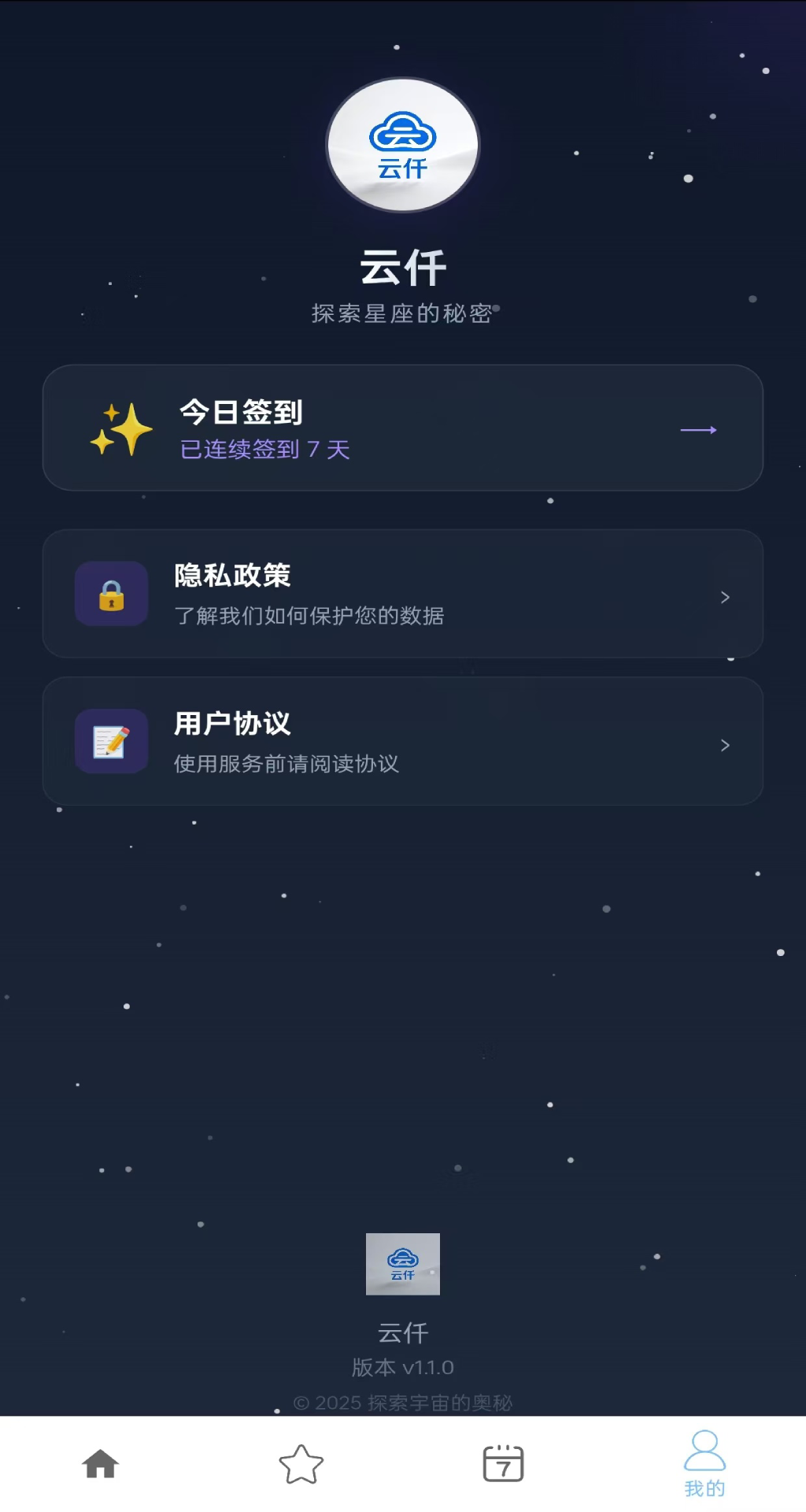This screenshot has width=806, height=1512.
Task: Tap the padlock icon beside 隐私政策
Action: tap(111, 595)
